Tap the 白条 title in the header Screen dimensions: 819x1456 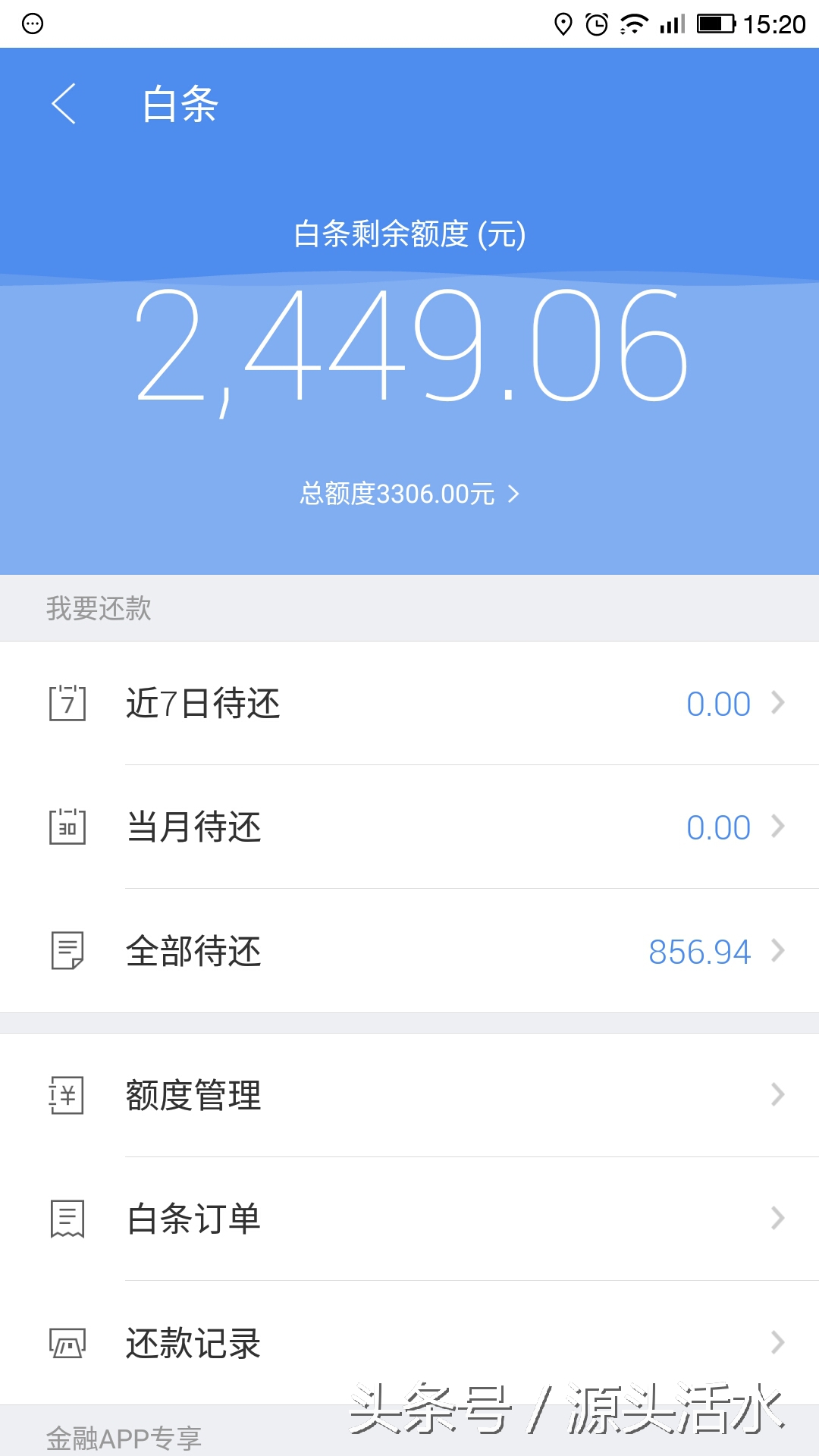[179, 106]
